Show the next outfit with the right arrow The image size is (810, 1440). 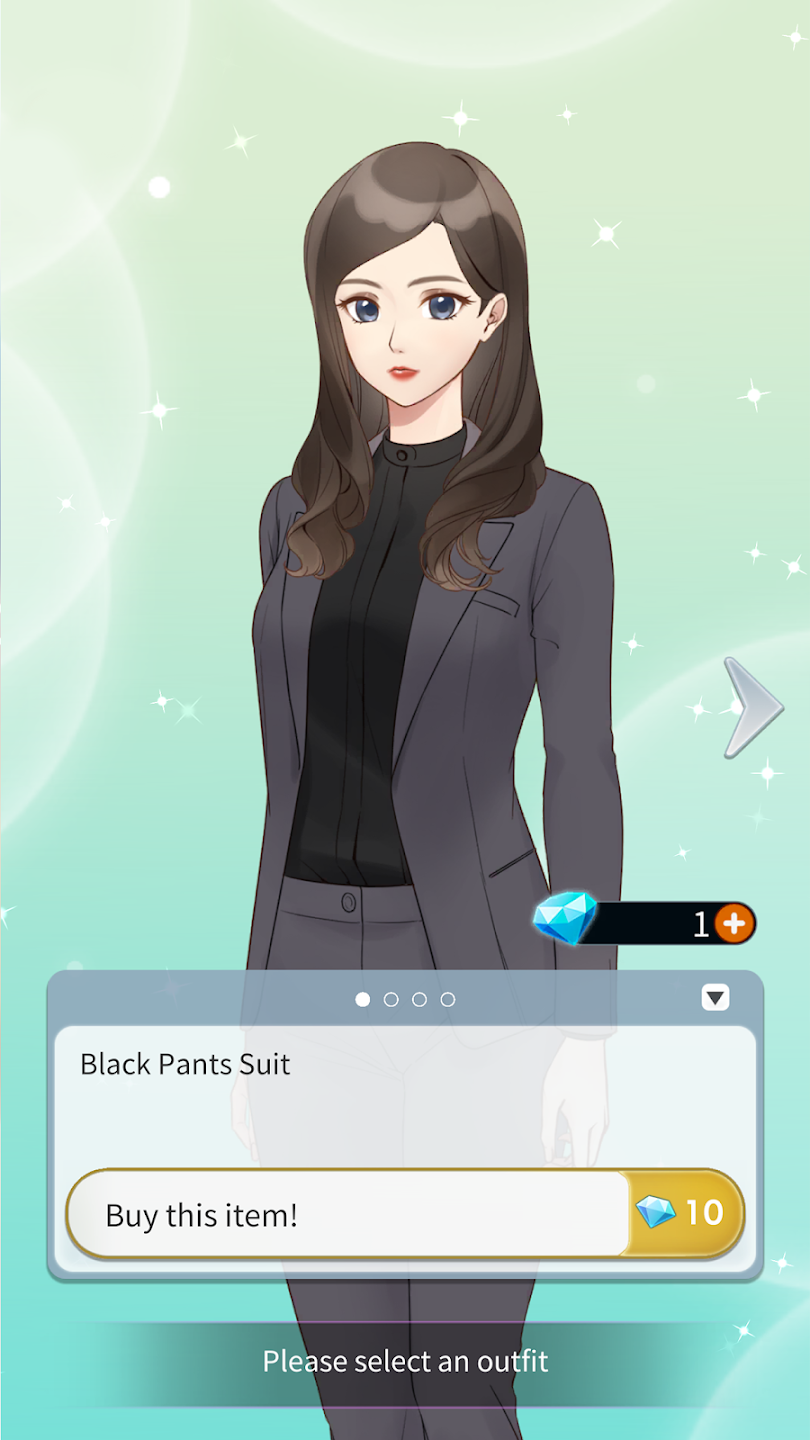tap(751, 707)
